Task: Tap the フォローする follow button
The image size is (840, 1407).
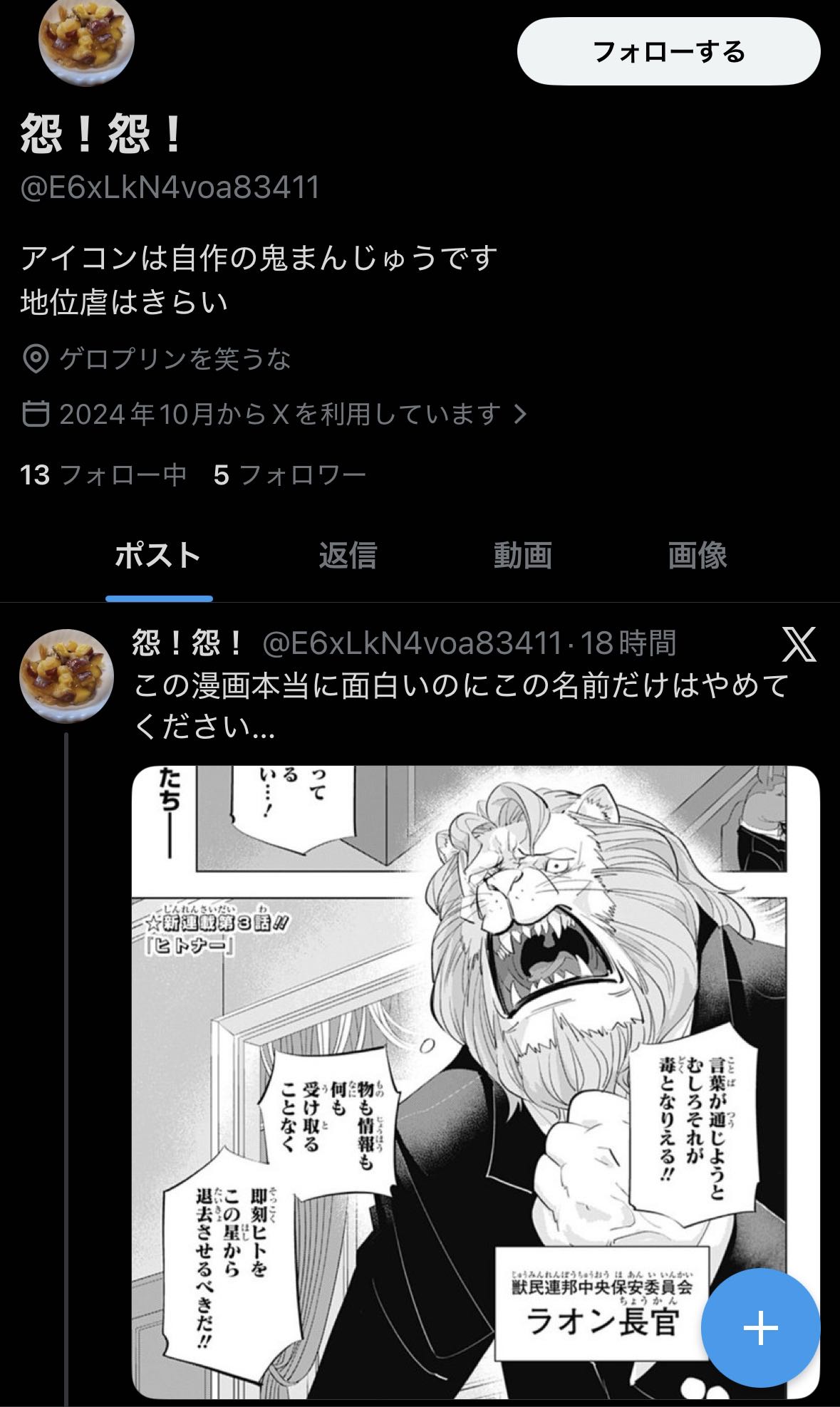Action: pos(668,51)
